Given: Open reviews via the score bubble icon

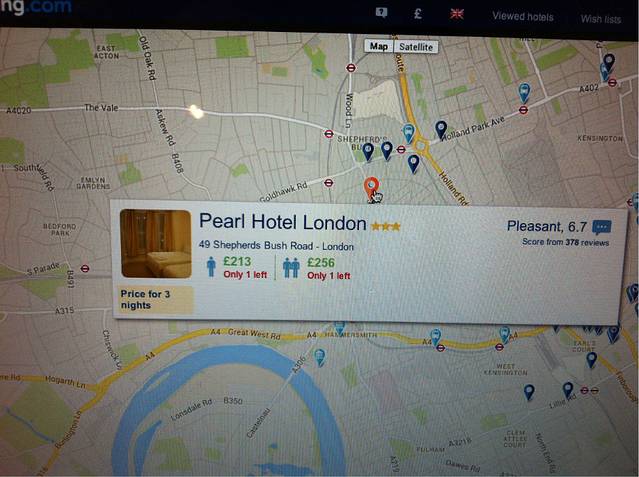Looking at the screenshot, I should [x=602, y=227].
